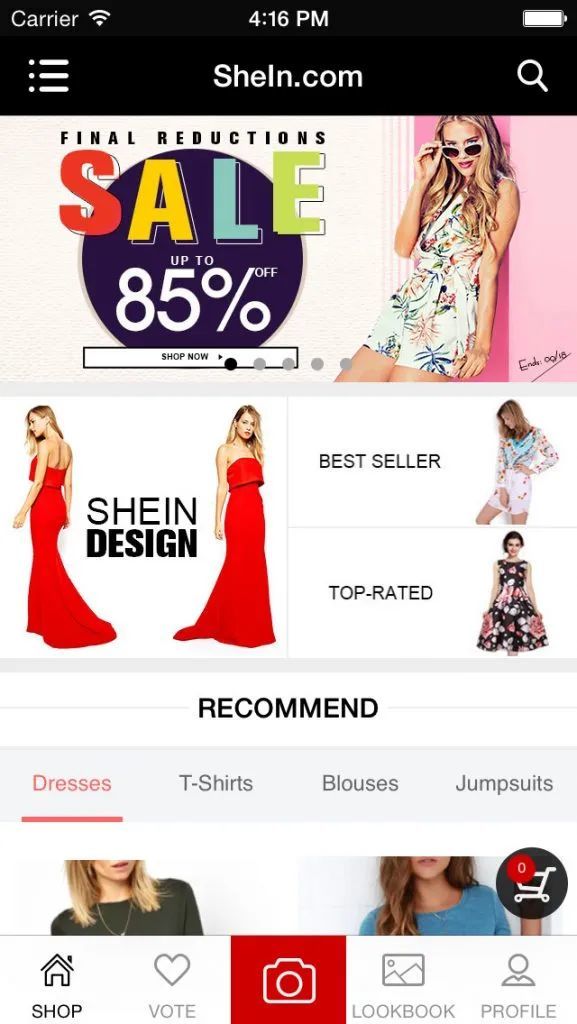This screenshot has height=1024, width=577.
Task: Open the Best Seller tile
Action: (x=433, y=461)
